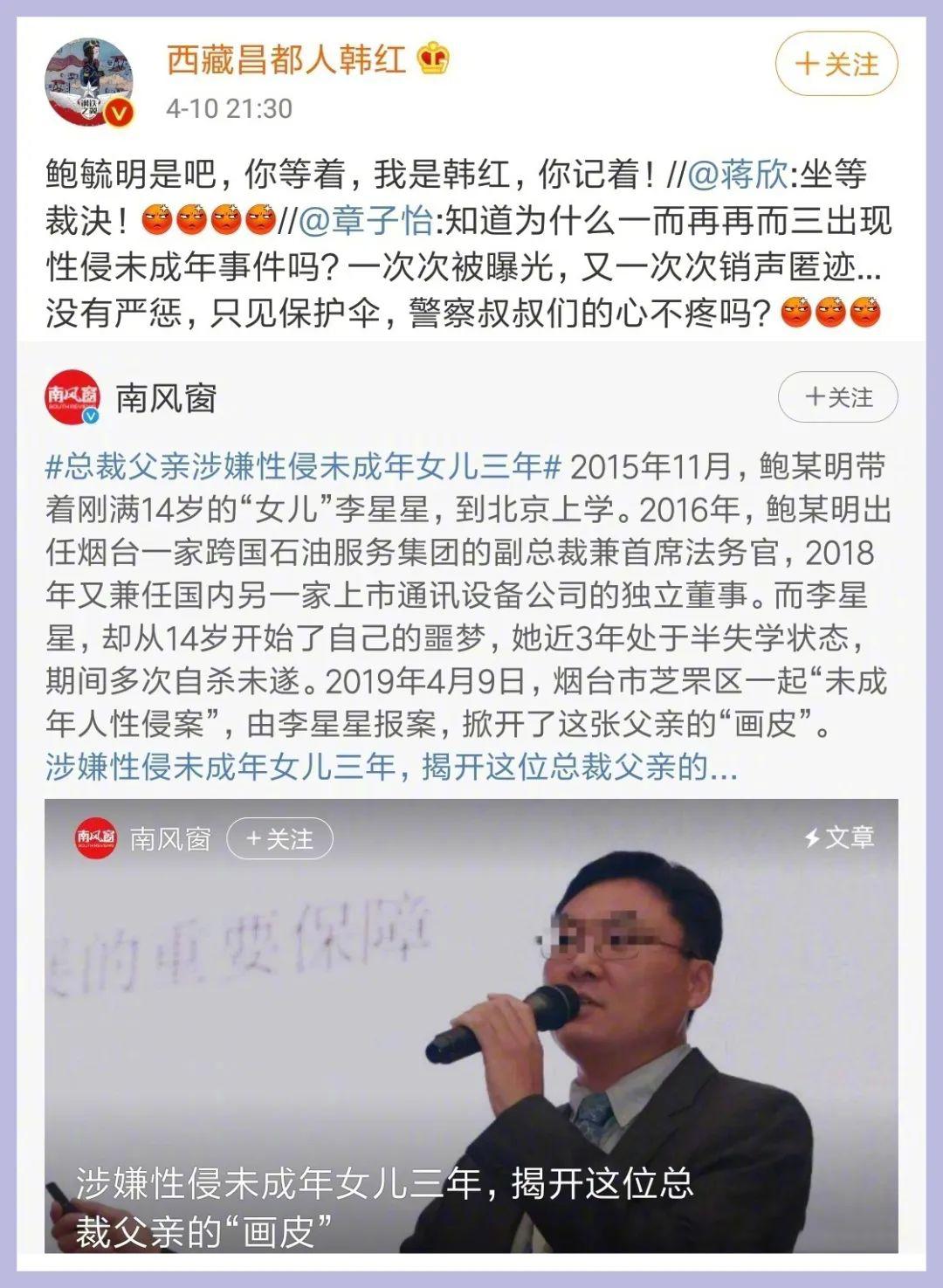Follow 南风窗 in the reposted post

pyautogui.click(x=837, y=397)
